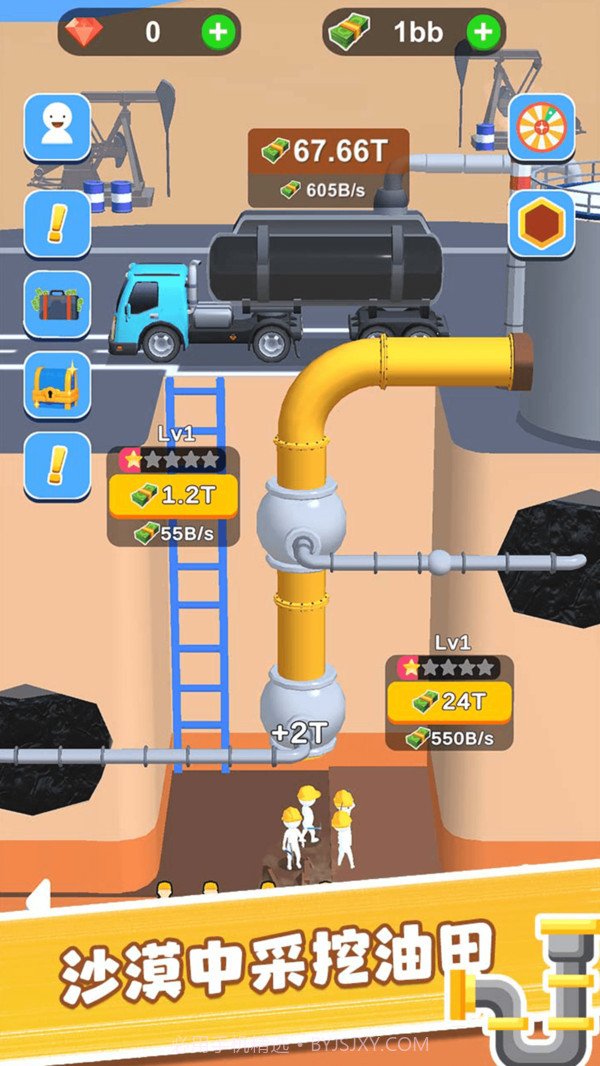The image size is (600, 1066).
Task: Open the lower exclamation mark alert
Action: pos(57,465)
